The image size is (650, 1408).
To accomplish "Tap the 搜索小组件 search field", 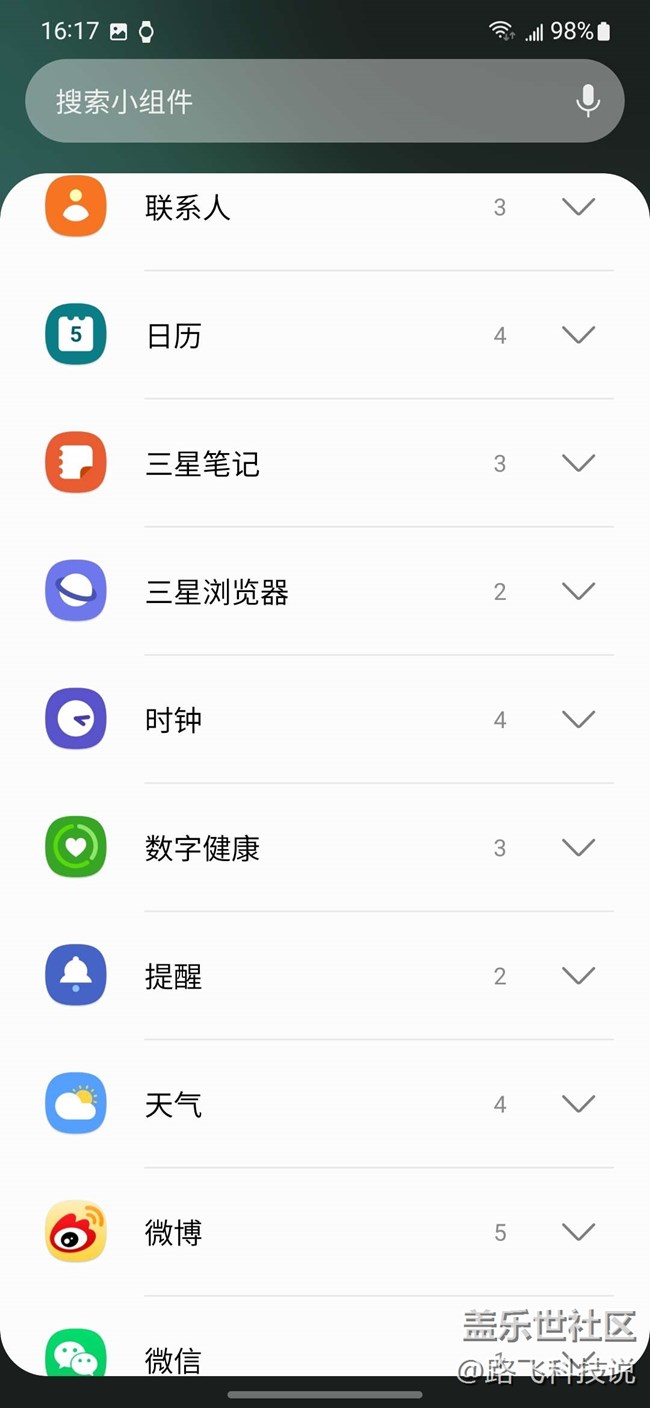I will [x=324, y=101].
